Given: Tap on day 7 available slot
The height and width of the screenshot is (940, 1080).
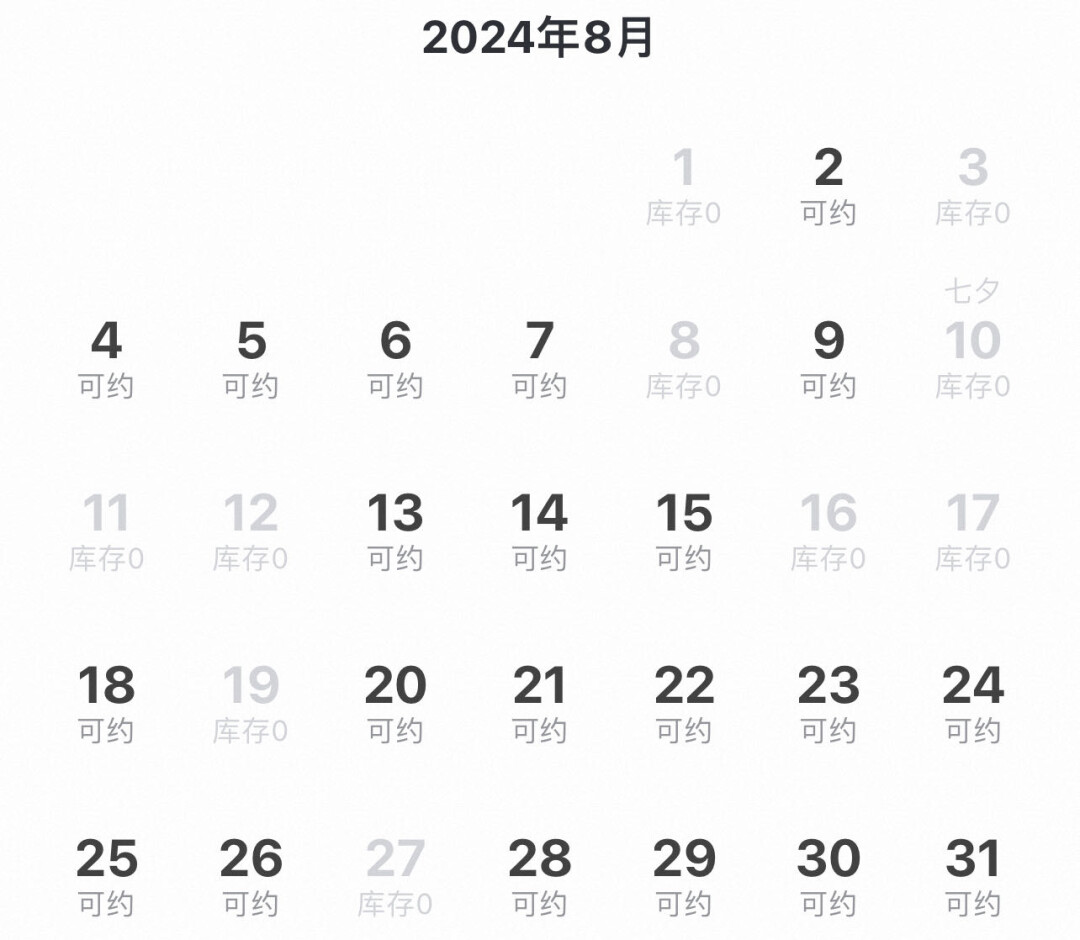Looking at the screenshot, I should [539, 358].
